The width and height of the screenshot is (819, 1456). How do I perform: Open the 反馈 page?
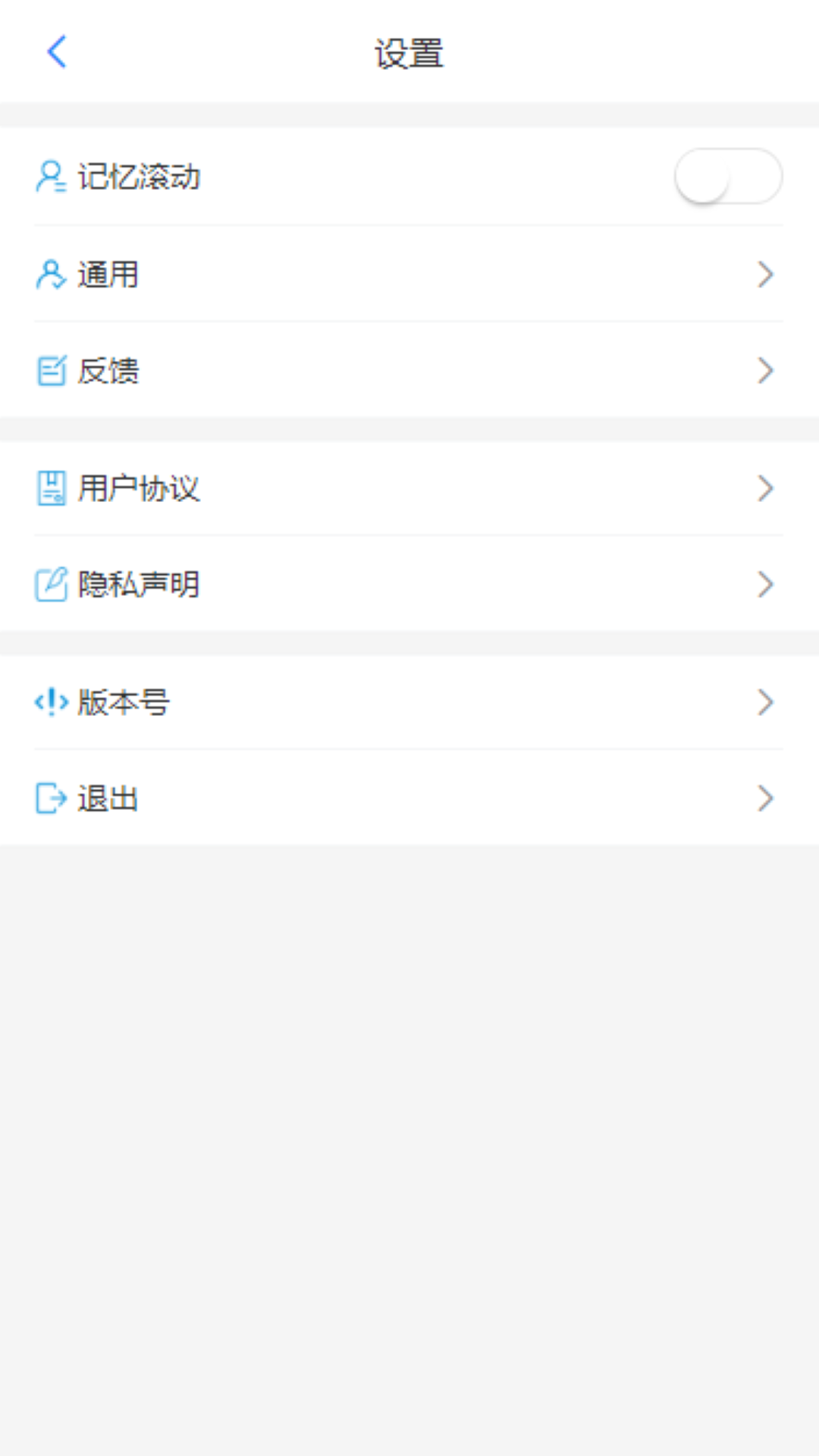pos(409,371)
